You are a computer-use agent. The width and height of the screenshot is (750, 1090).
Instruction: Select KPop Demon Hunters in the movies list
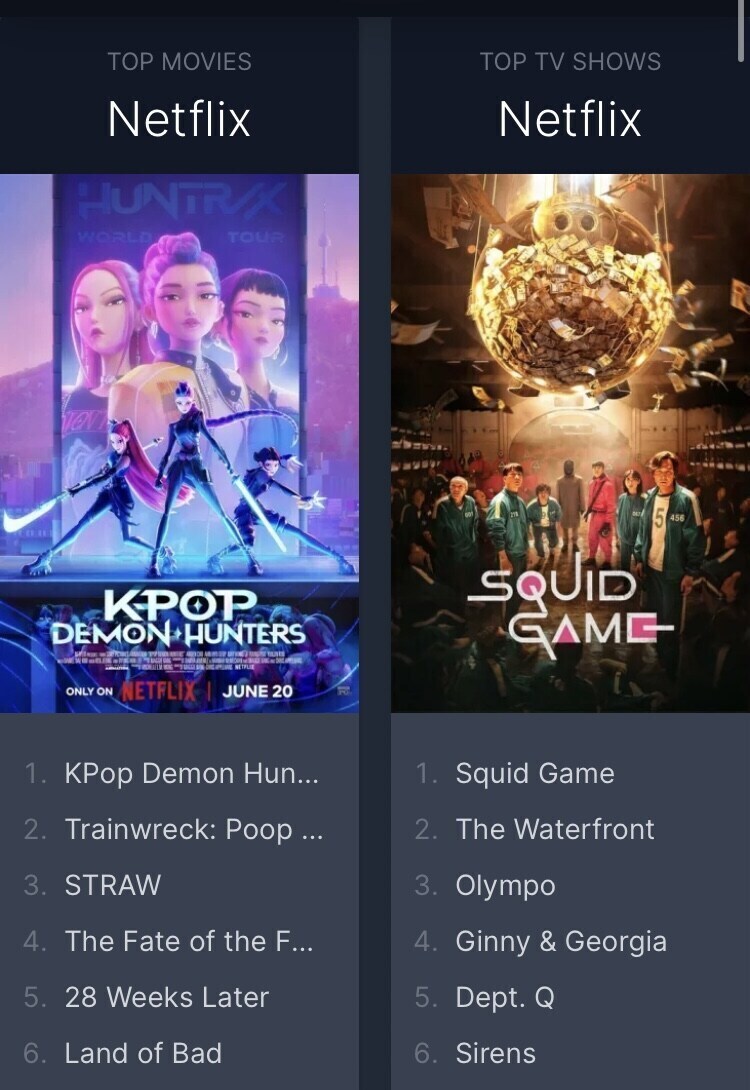191,773
